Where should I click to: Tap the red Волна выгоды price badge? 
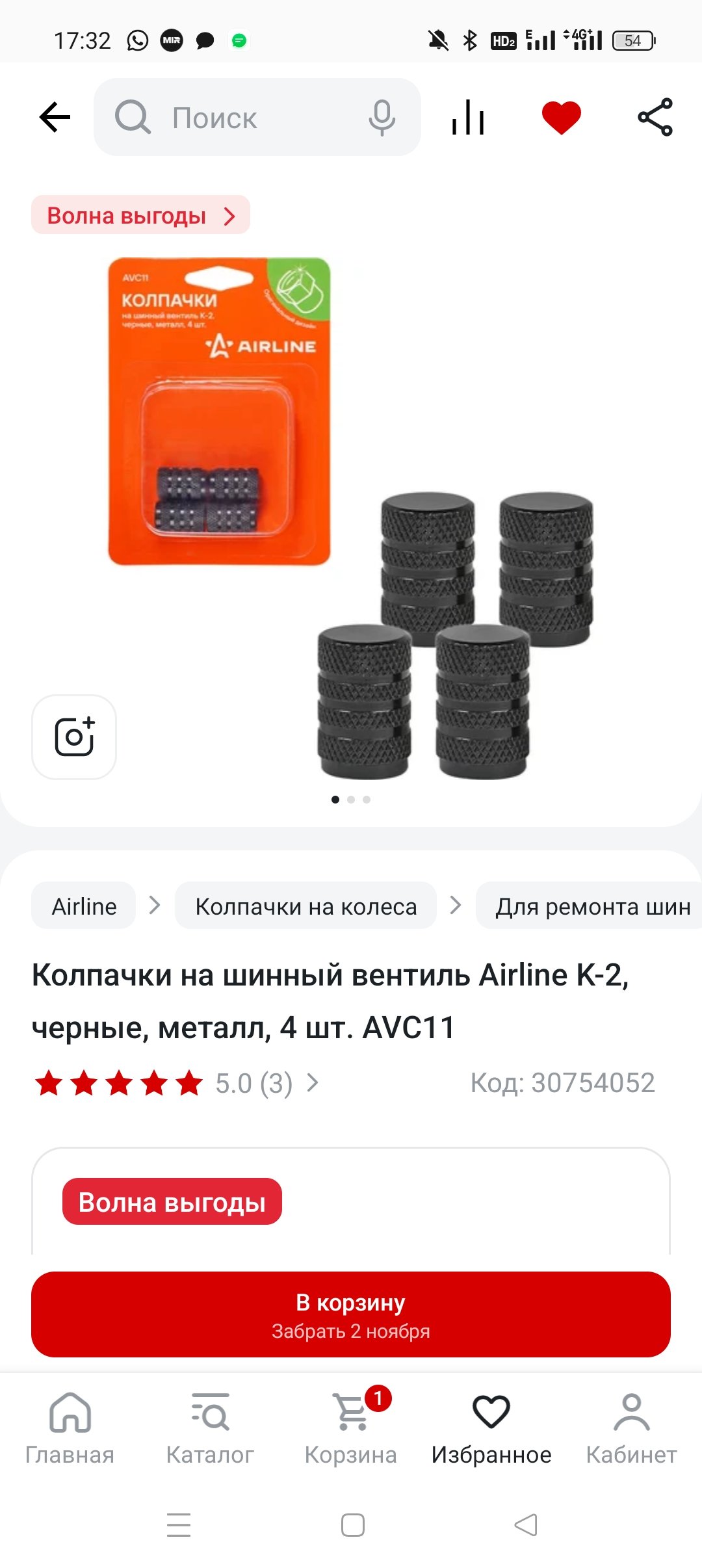(x=172, y=1202)
